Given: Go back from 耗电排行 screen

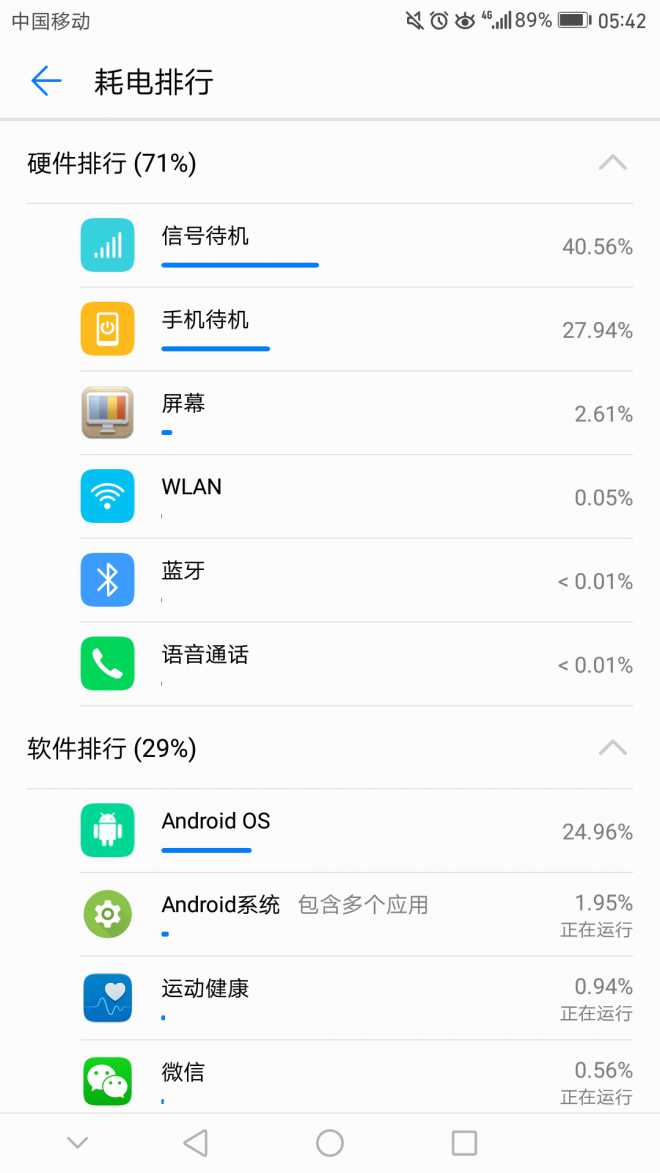Looking at the screenshot, I should tap(46, 81).
